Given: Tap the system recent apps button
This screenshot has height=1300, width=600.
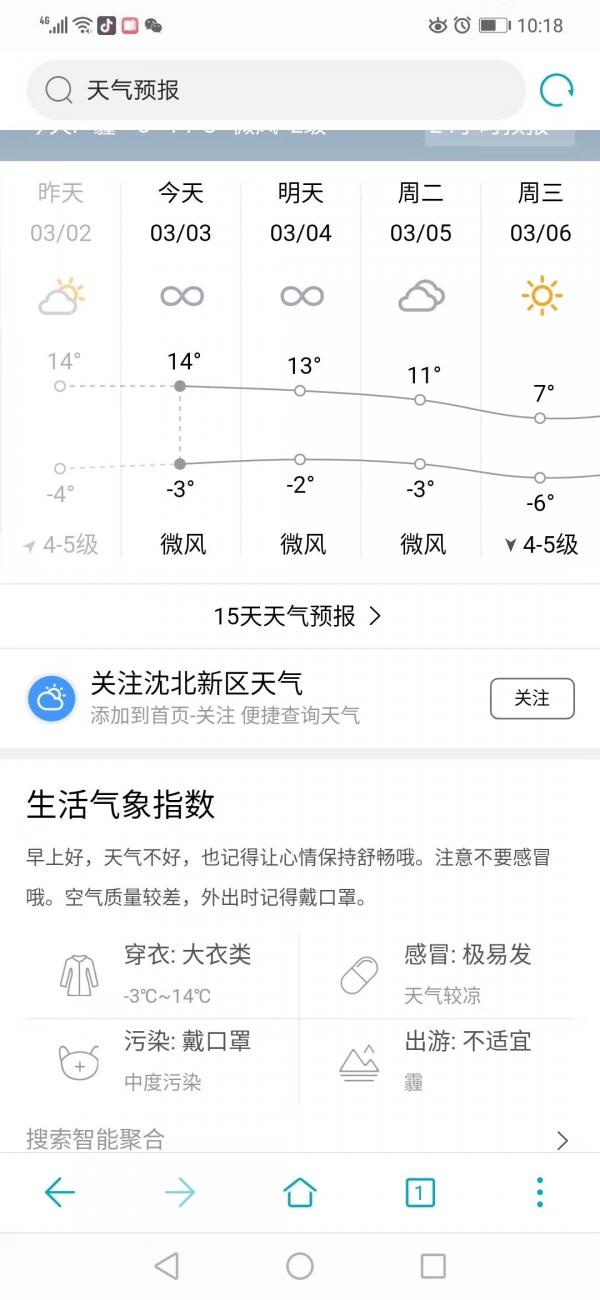Looking at the screenshot, I should click(x=433, y=1266).
